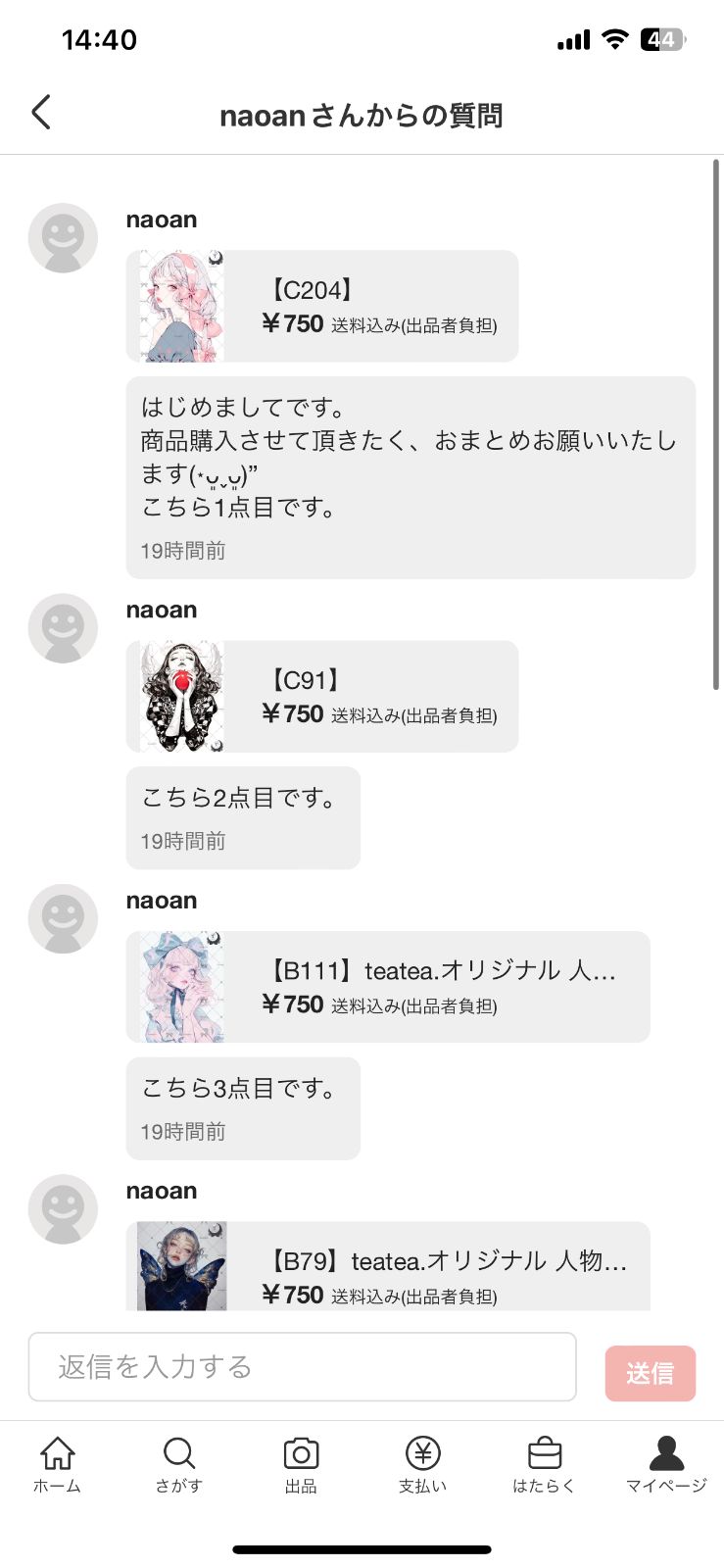
Task: Open the 【B111】 teatea item card
Action: pyautogui.click(x=388, y=987)
